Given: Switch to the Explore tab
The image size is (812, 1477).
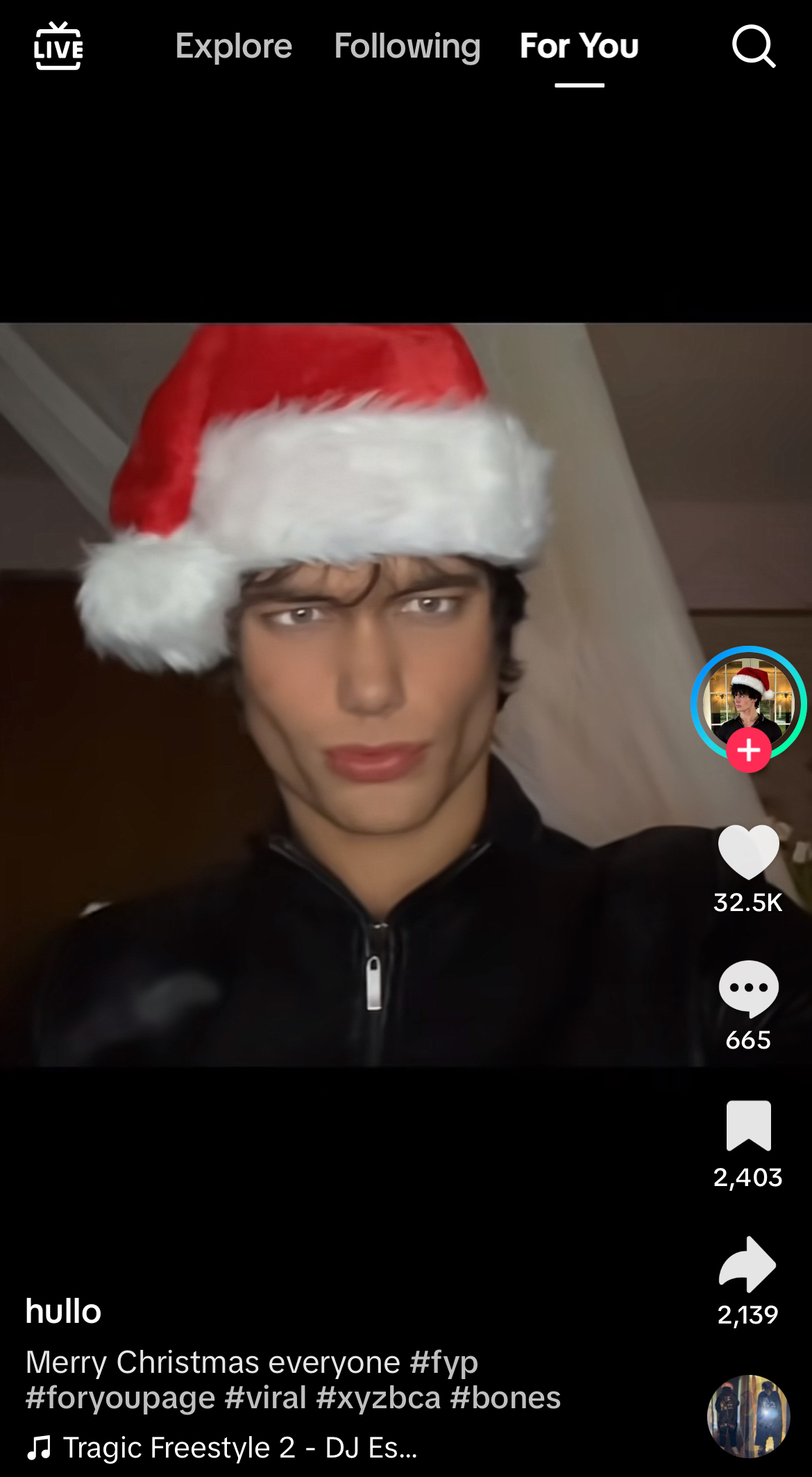Looking at the screenshot, I should click(x=233, y=47).
